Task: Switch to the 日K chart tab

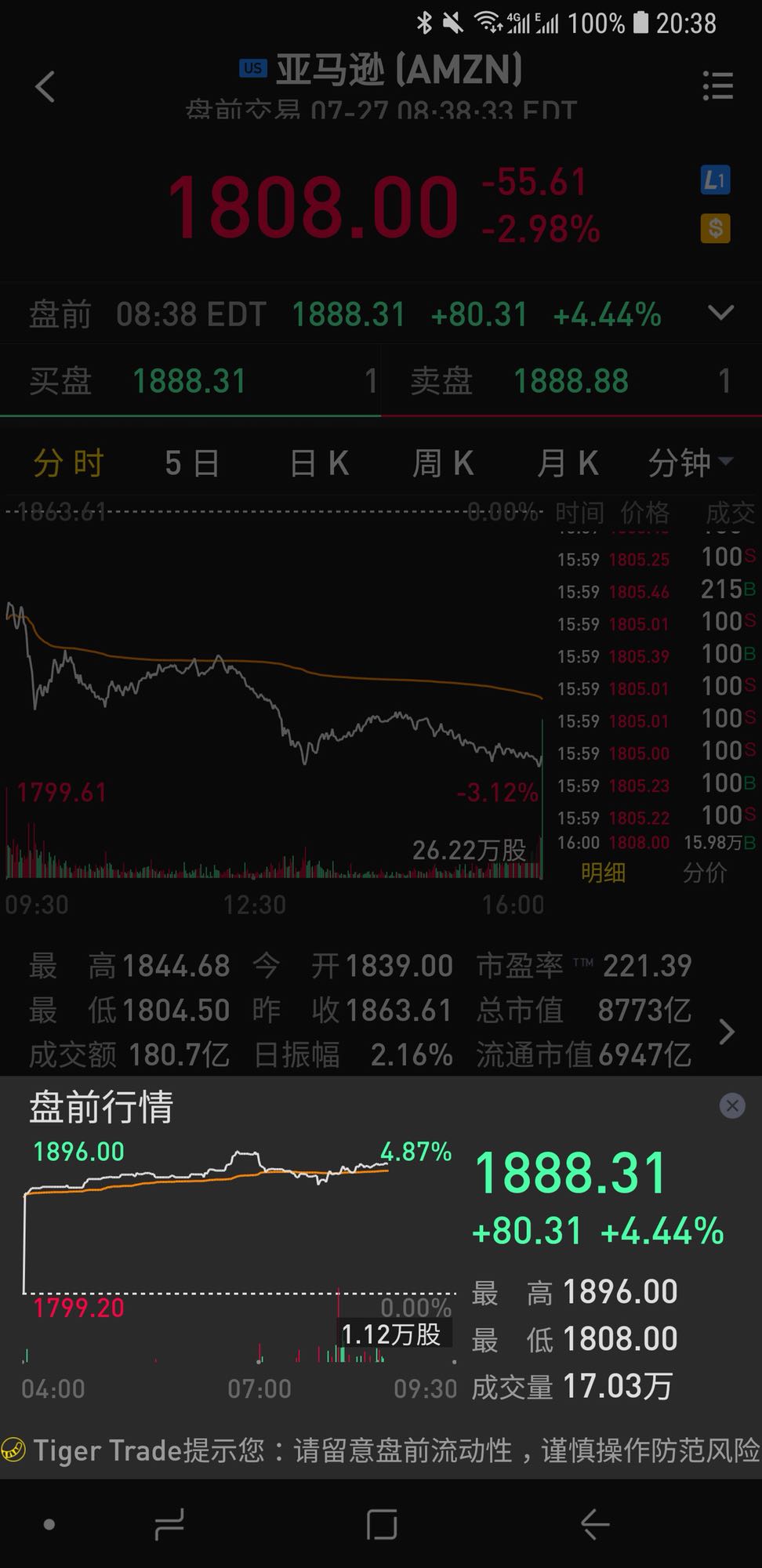Action: click(319, 463)
